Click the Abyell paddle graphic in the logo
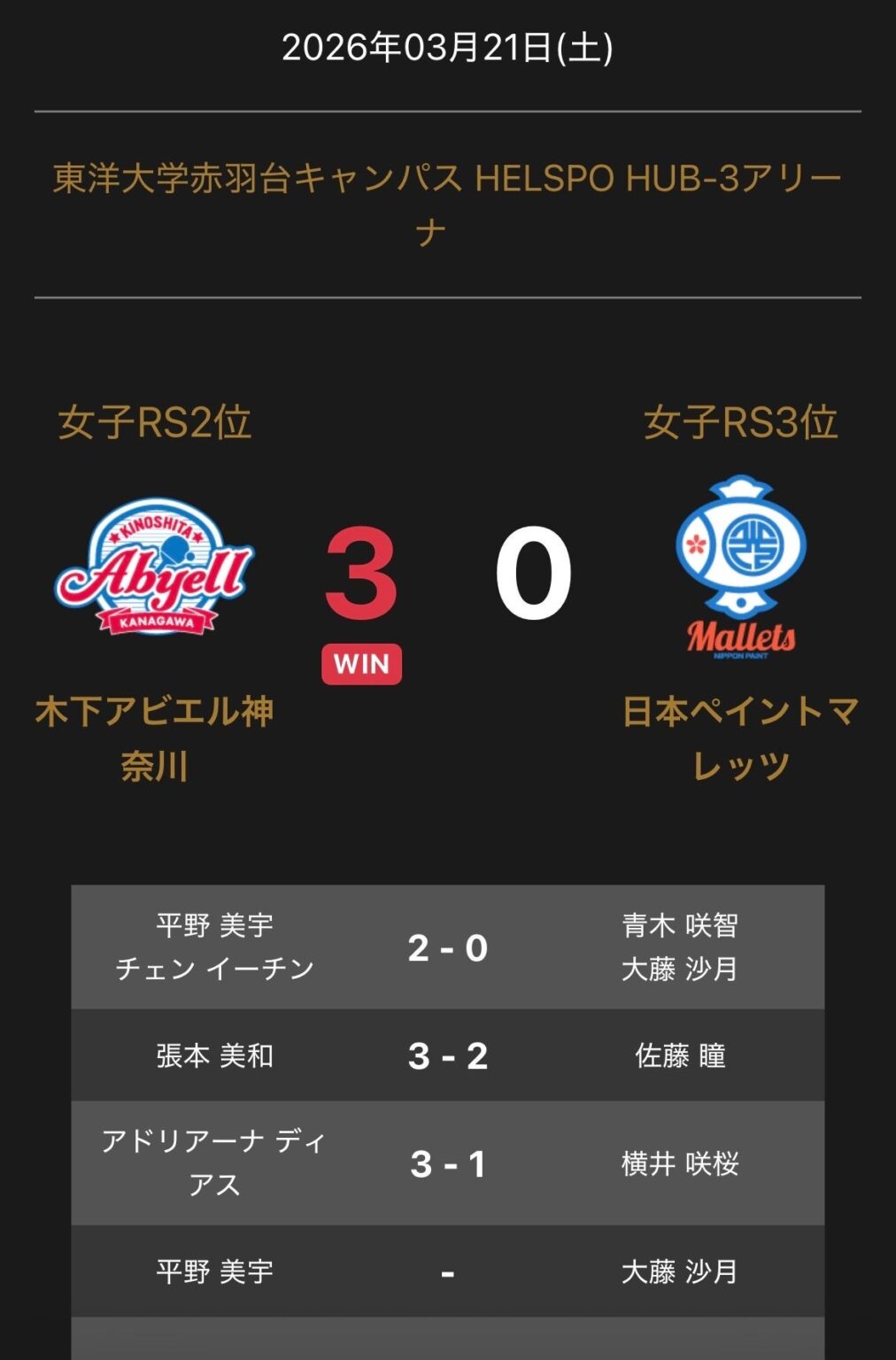Image resolution: width=896 pixels, height=1360 pixels. click(x=174, y=552)
